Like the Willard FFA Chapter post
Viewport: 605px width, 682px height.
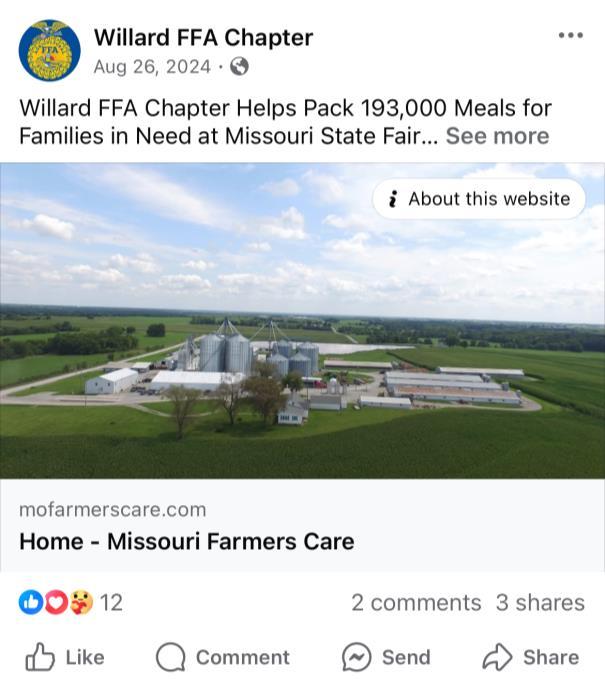(x=65, y=657)
